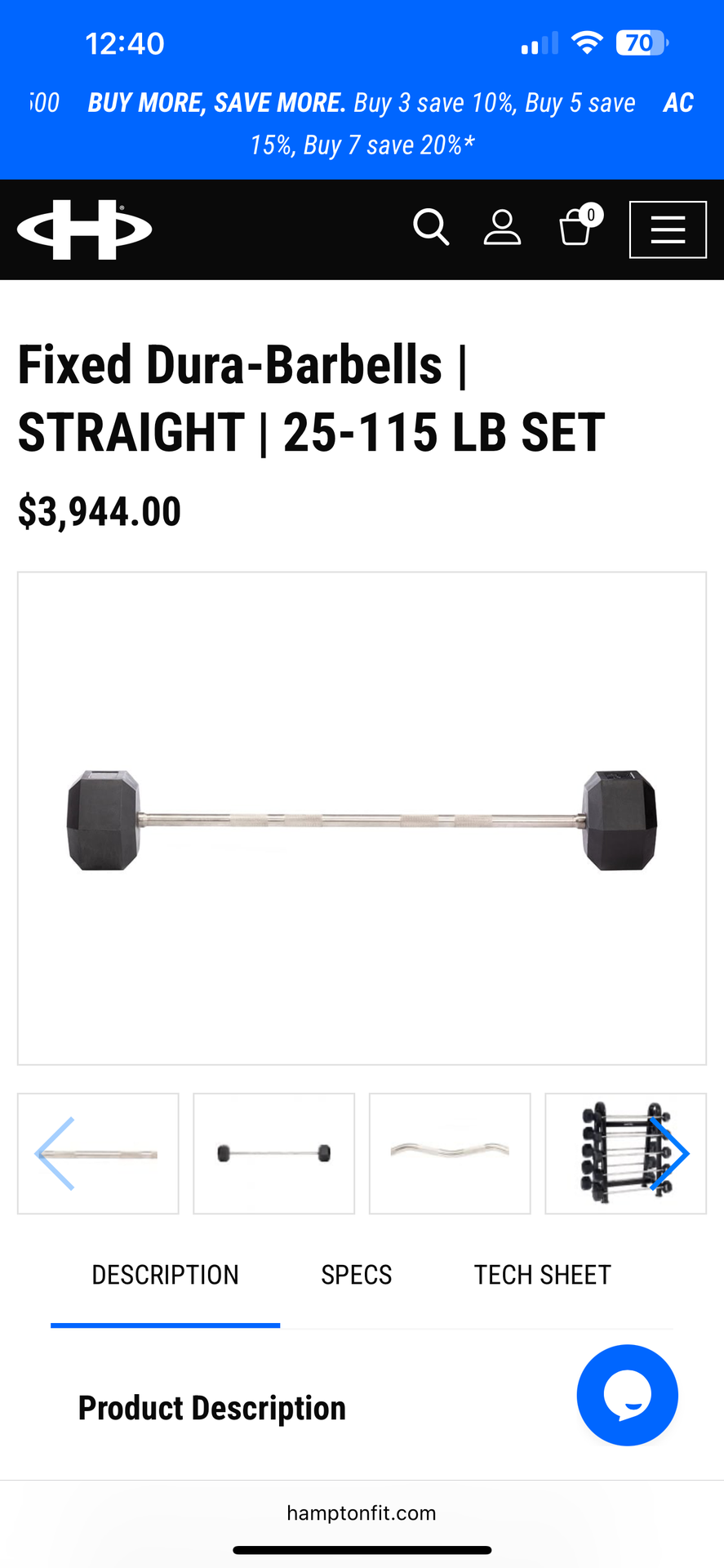724x1568 pixels.
Task: Go to the Hampton home logo
Action: coord(85,229)
